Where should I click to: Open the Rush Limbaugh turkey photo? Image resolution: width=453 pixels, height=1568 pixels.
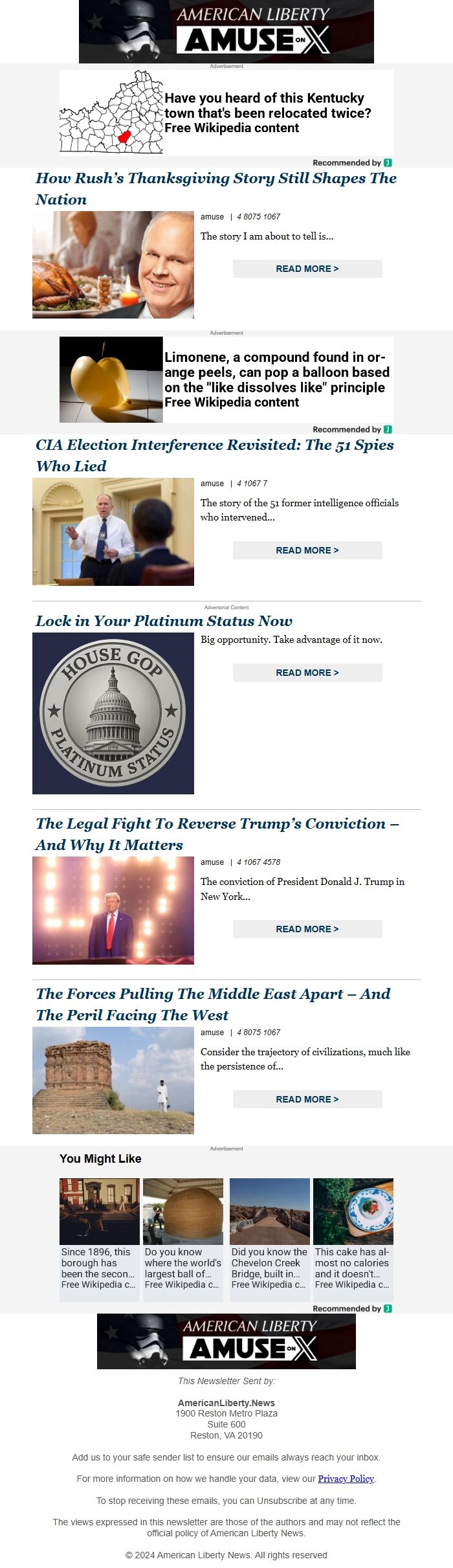coord(113,265)
